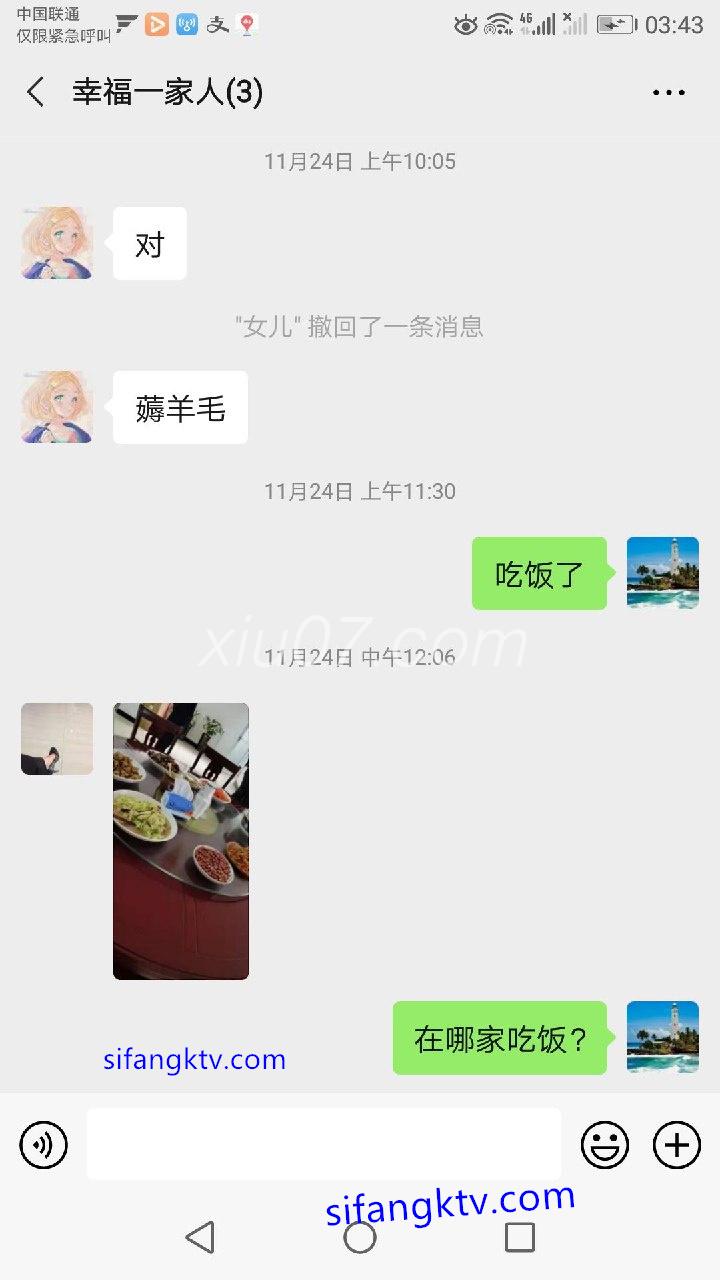Switch to voice message input
The height and width of the screenshot is (1280, 720).
point(44,1144)
